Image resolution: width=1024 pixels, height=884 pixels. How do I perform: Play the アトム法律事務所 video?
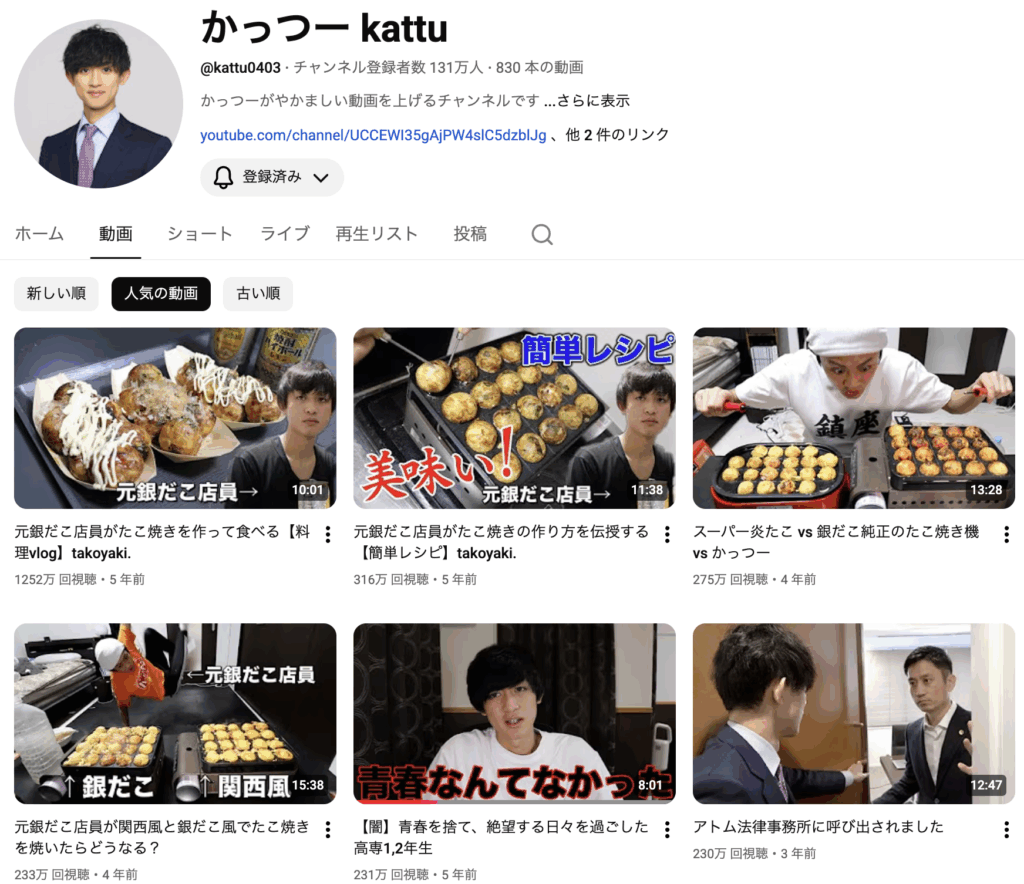(x=853, y=713)
